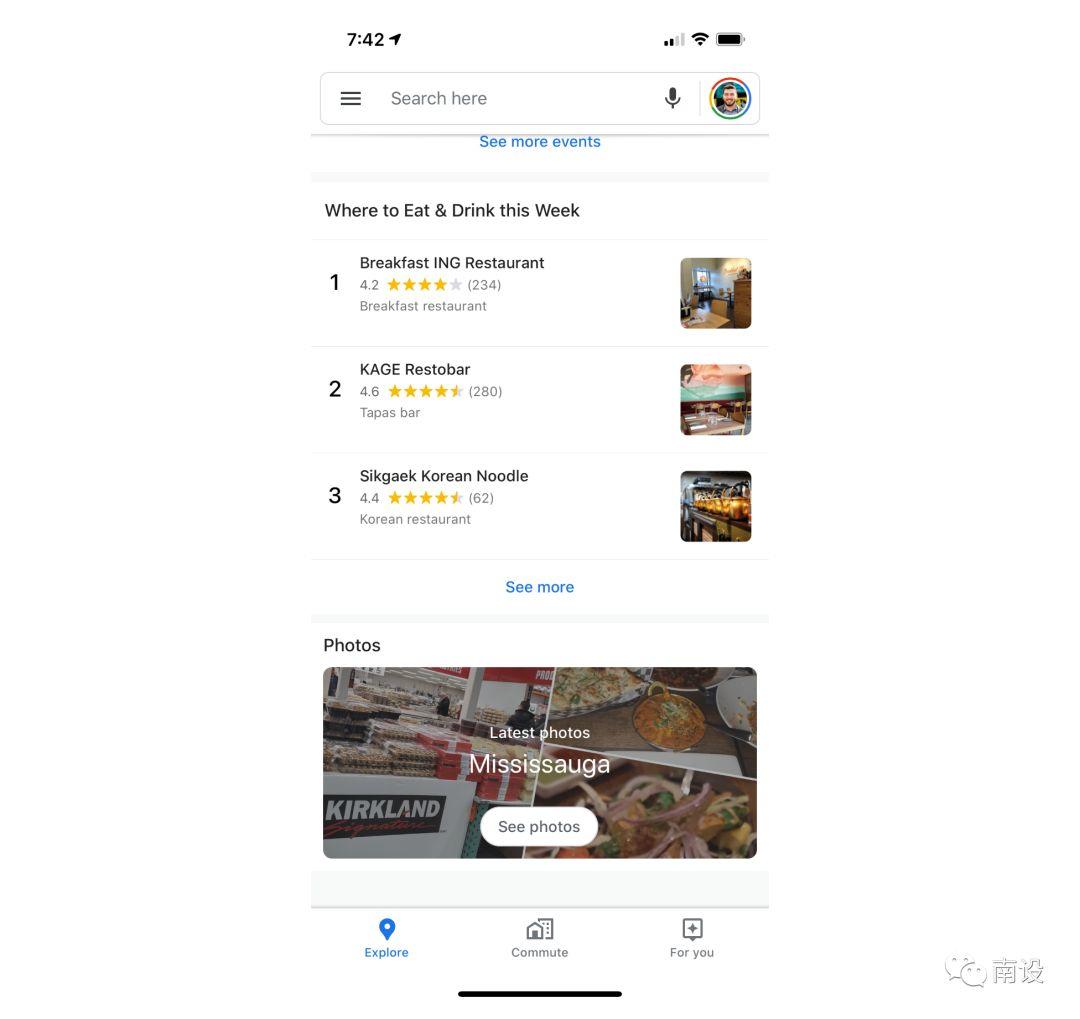Viewport: 1080px width, 1019px height.
Task: Tap the See more events link
Action: point(539,142)
